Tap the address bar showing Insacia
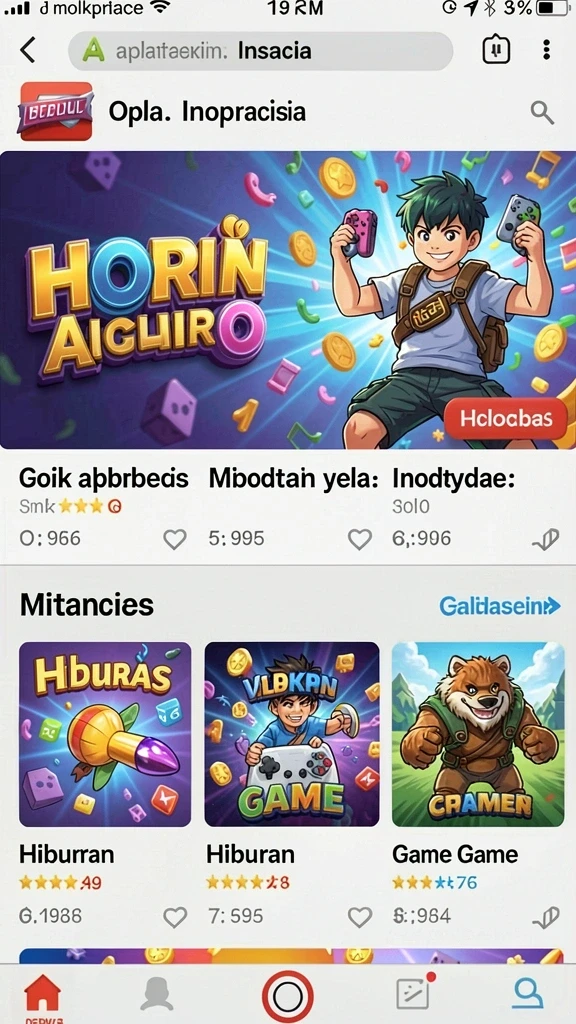The image size is (576, 1024). (261, 51)
